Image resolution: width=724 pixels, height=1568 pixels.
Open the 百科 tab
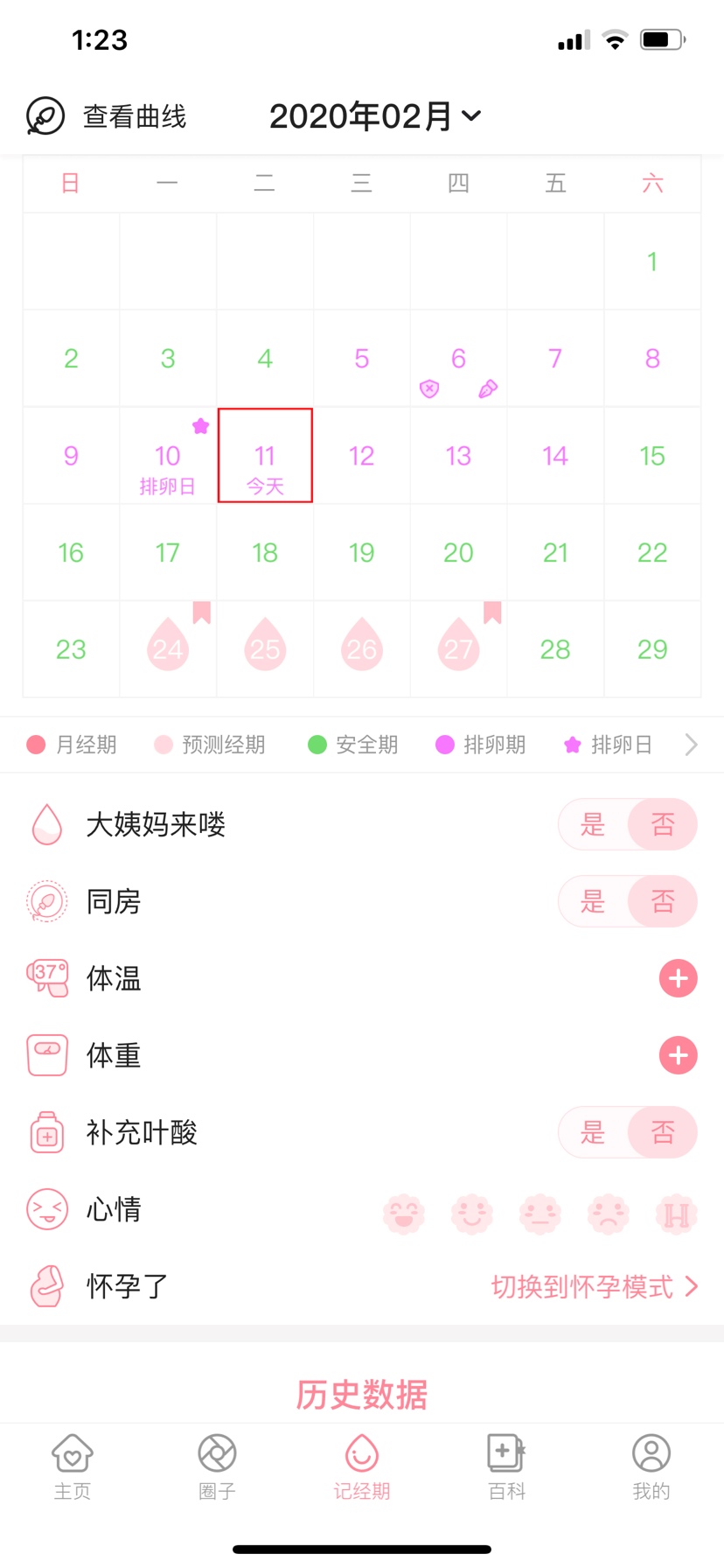point(506,1466)
